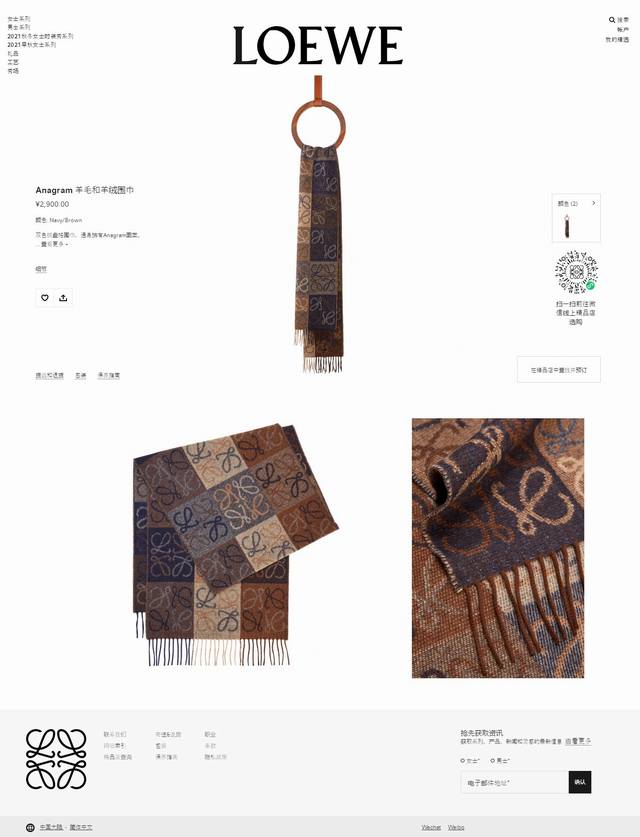Viewport: 640px width, 837px height.
Task: Expand the 查看更多 description text
Action: click(x=53, y=244)
